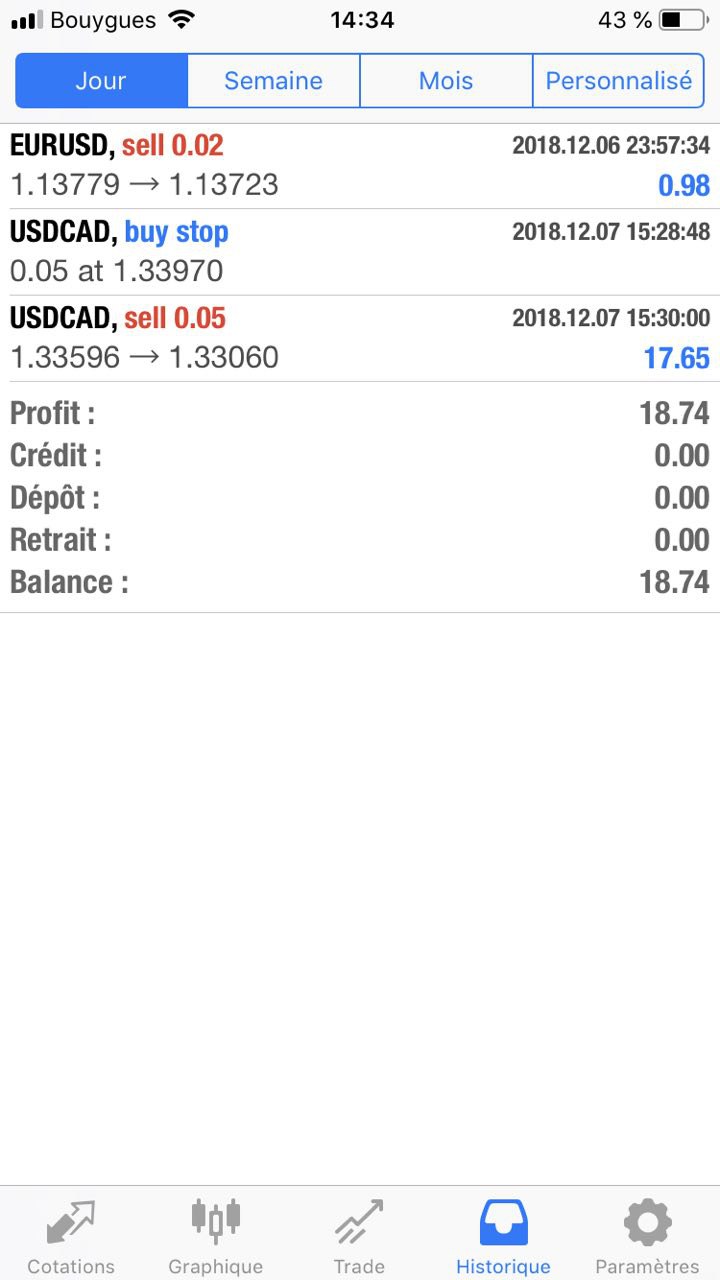Choose the Personnalisé date range
Image resolution: width=720 pixels, height=1280 pixels.
[619, 81]
